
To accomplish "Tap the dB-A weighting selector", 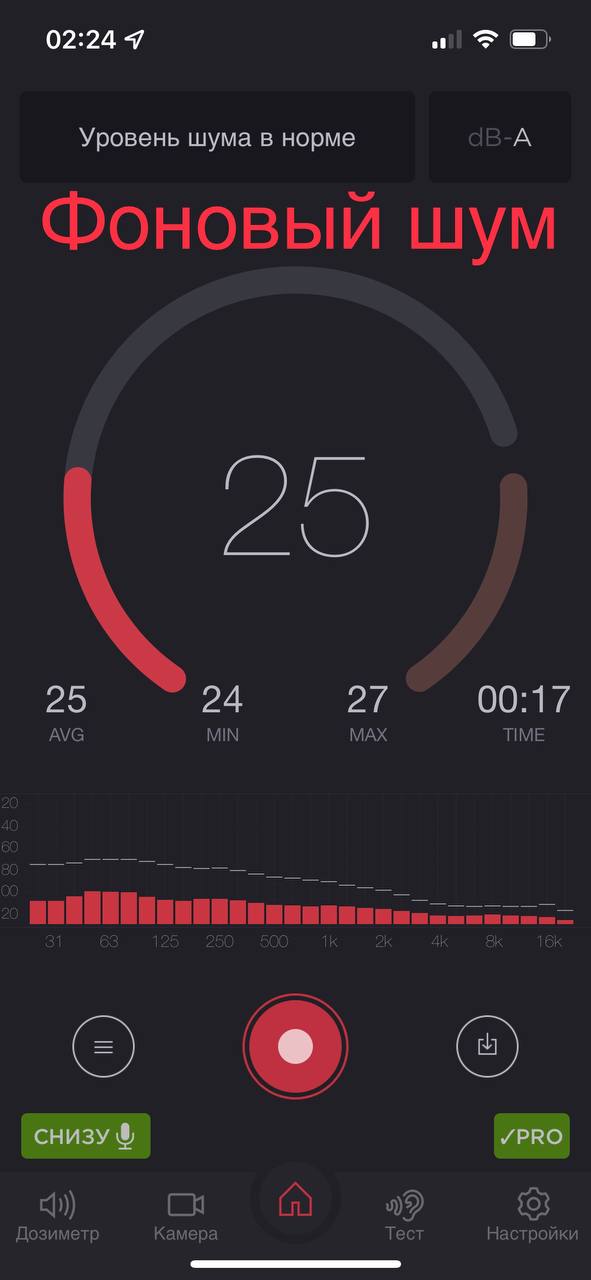I will (x=500, y=137).
